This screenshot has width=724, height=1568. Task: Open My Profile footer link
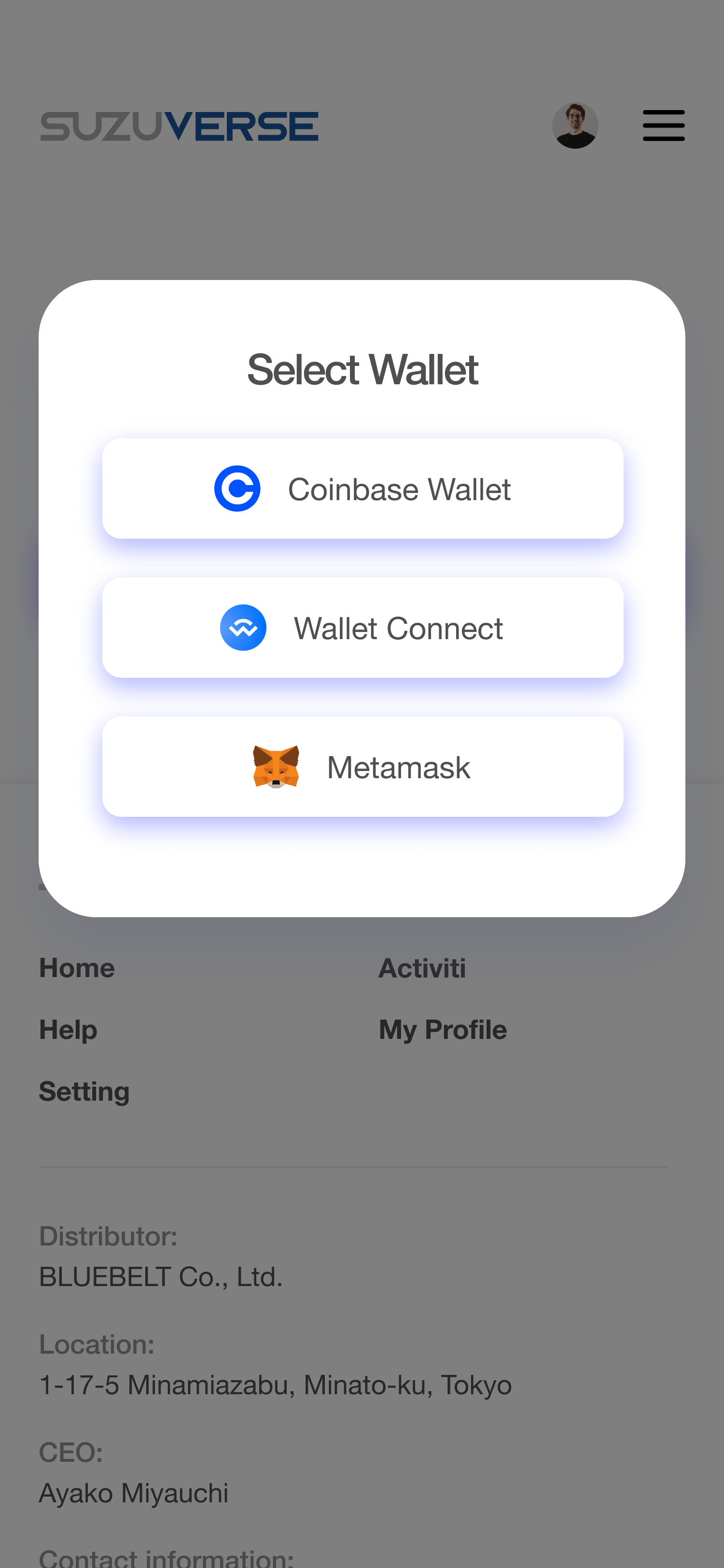(443, 1030)
